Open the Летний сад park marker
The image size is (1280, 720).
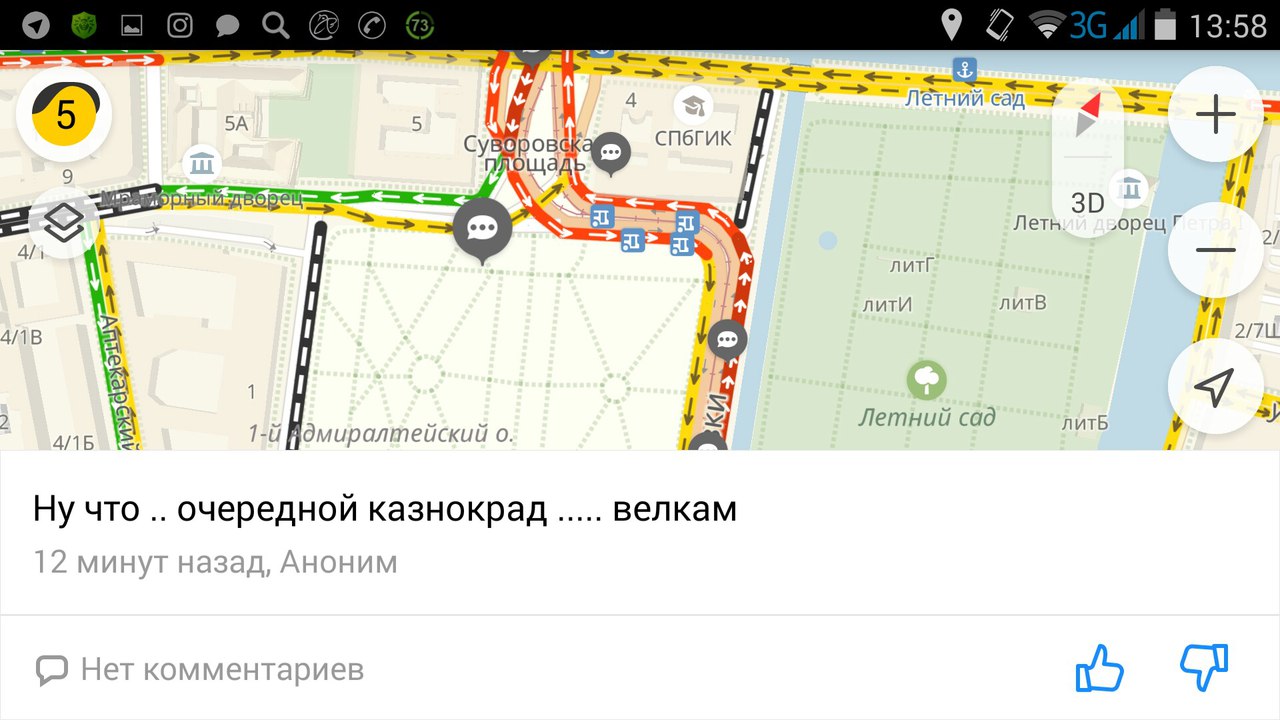[927, 379]
